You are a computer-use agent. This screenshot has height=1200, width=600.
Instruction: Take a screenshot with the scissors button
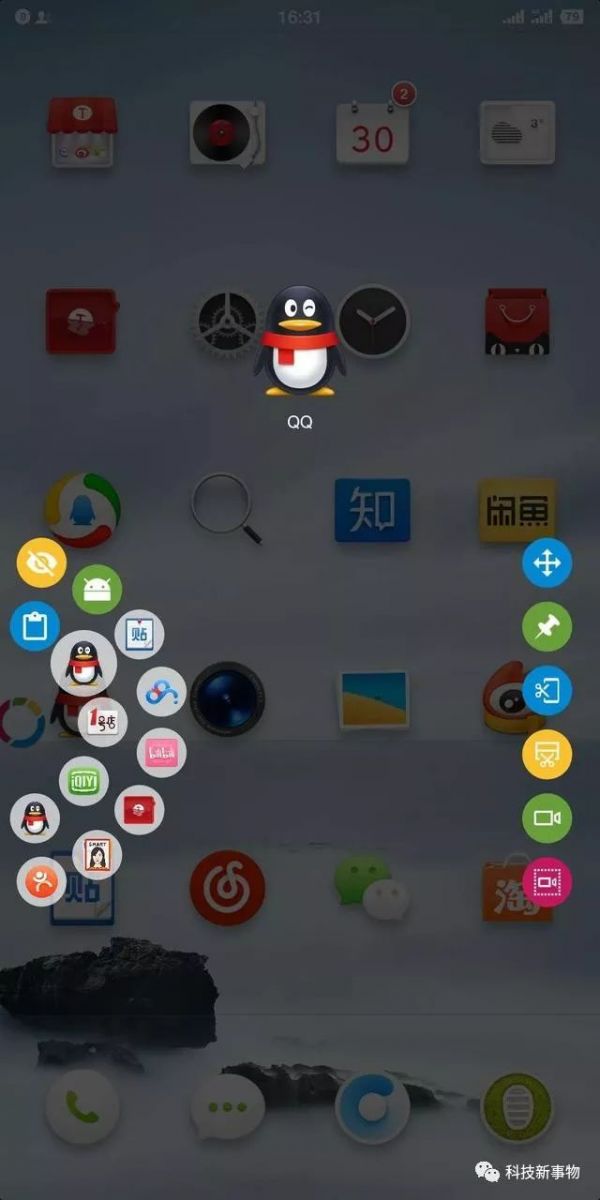[x=547, y=691]
